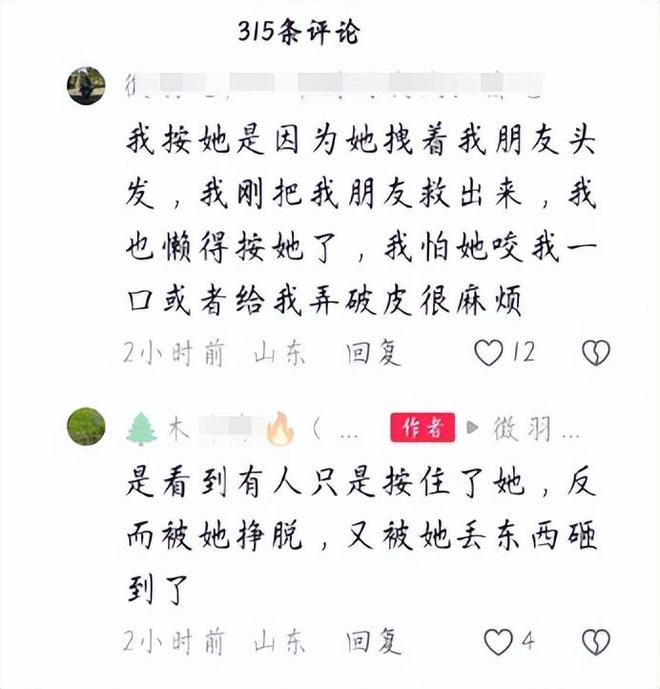Like the comment with 12 likes

pyautogui.click(x=489, y=352)
